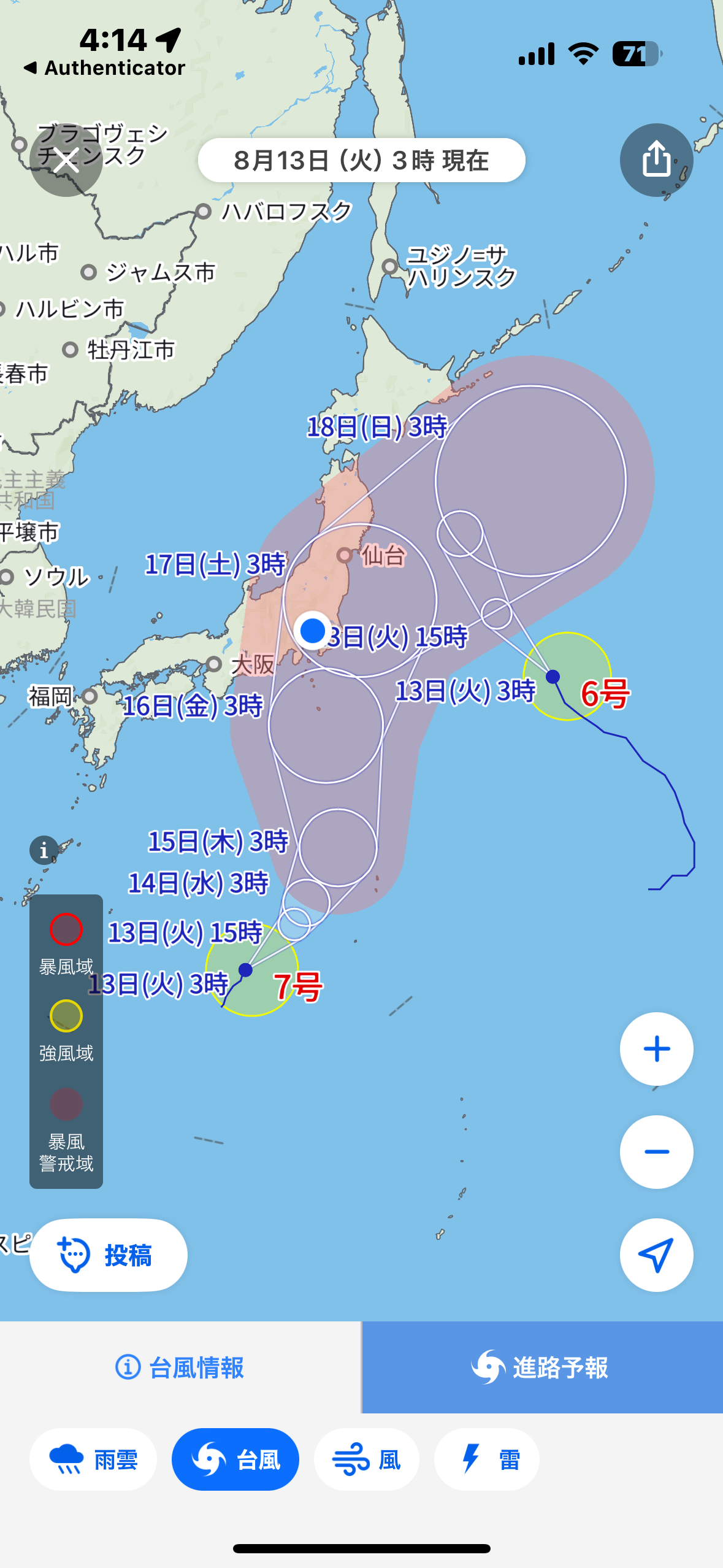Zoom in on the map

click(656, 1049)
